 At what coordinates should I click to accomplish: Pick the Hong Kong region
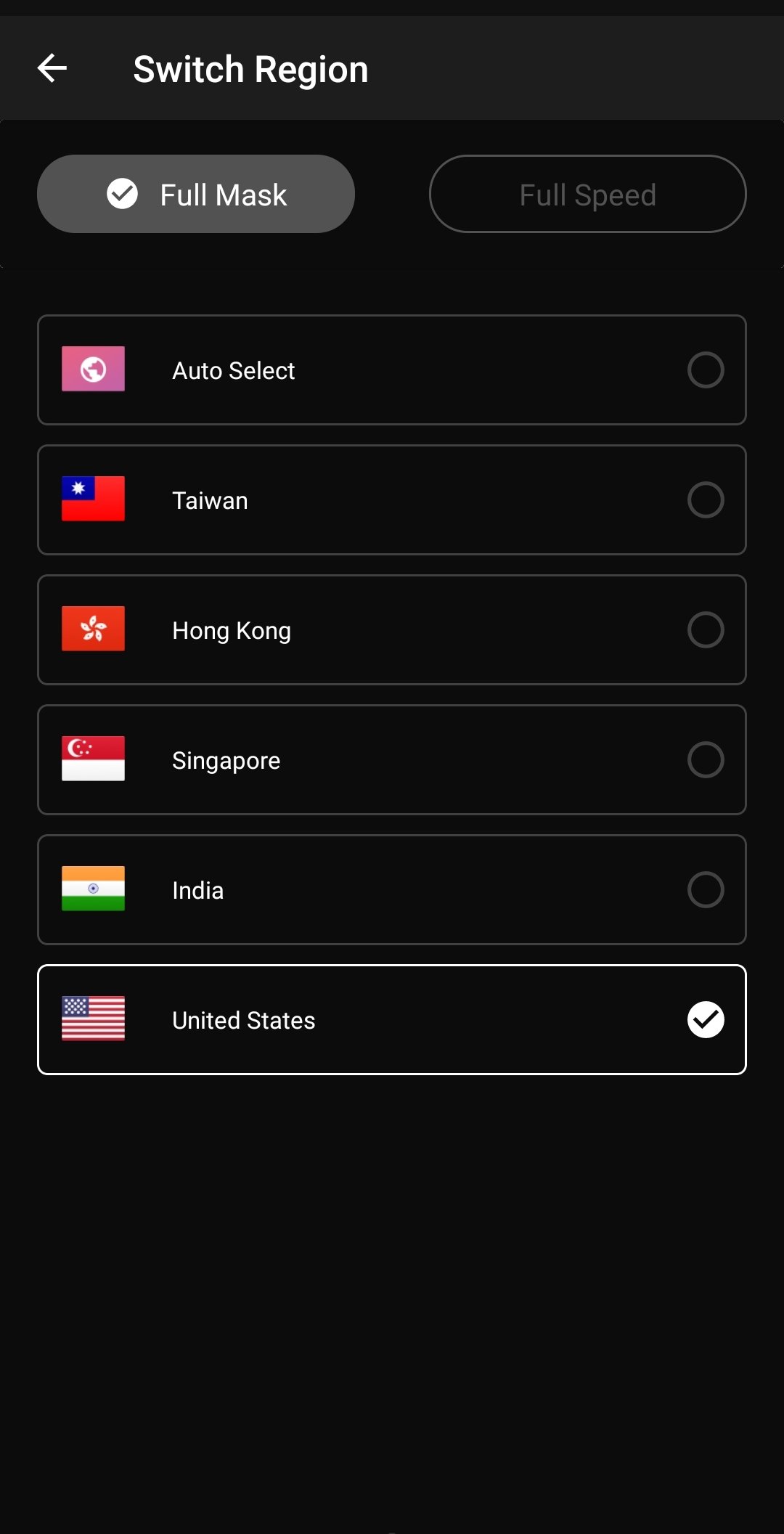[x=392, y=629]
